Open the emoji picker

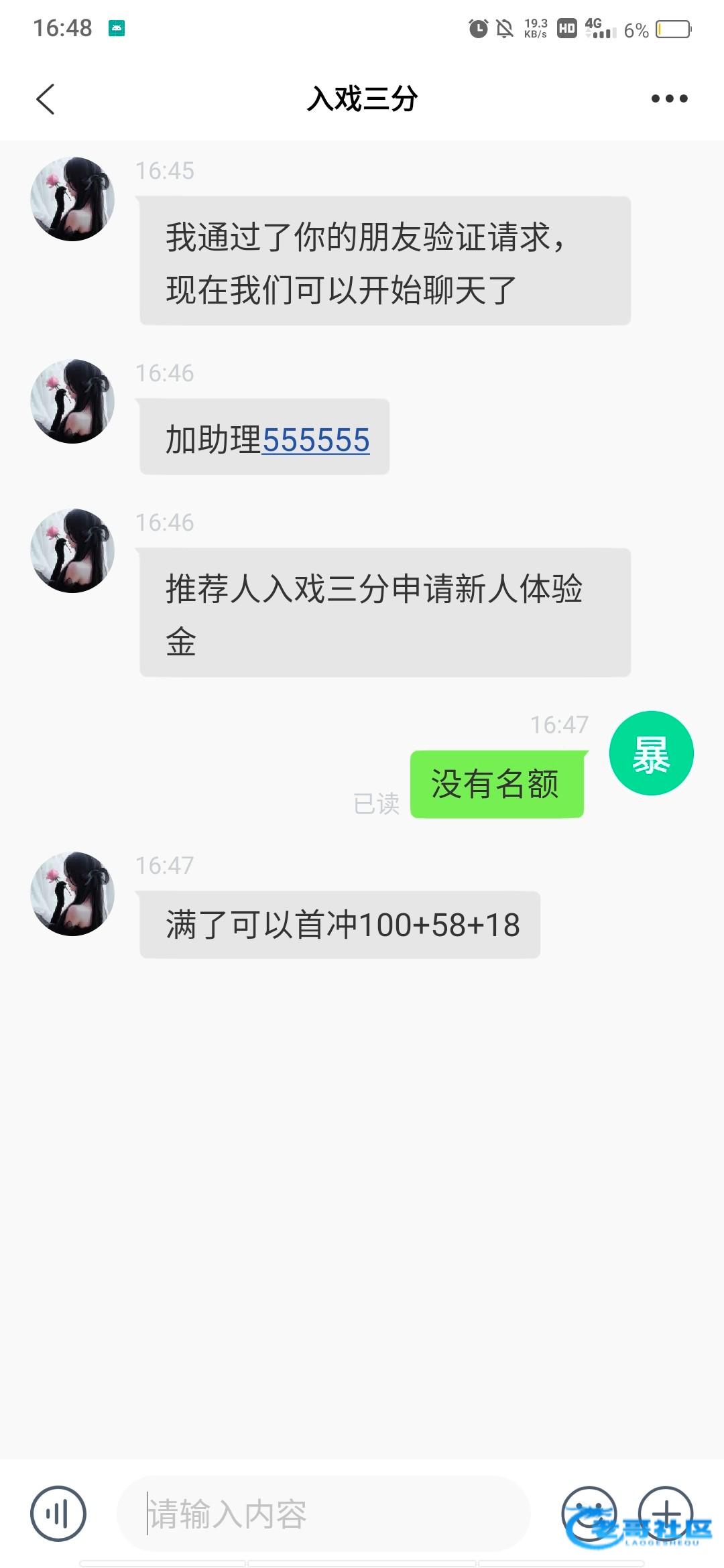click(x=589, y=1512)
